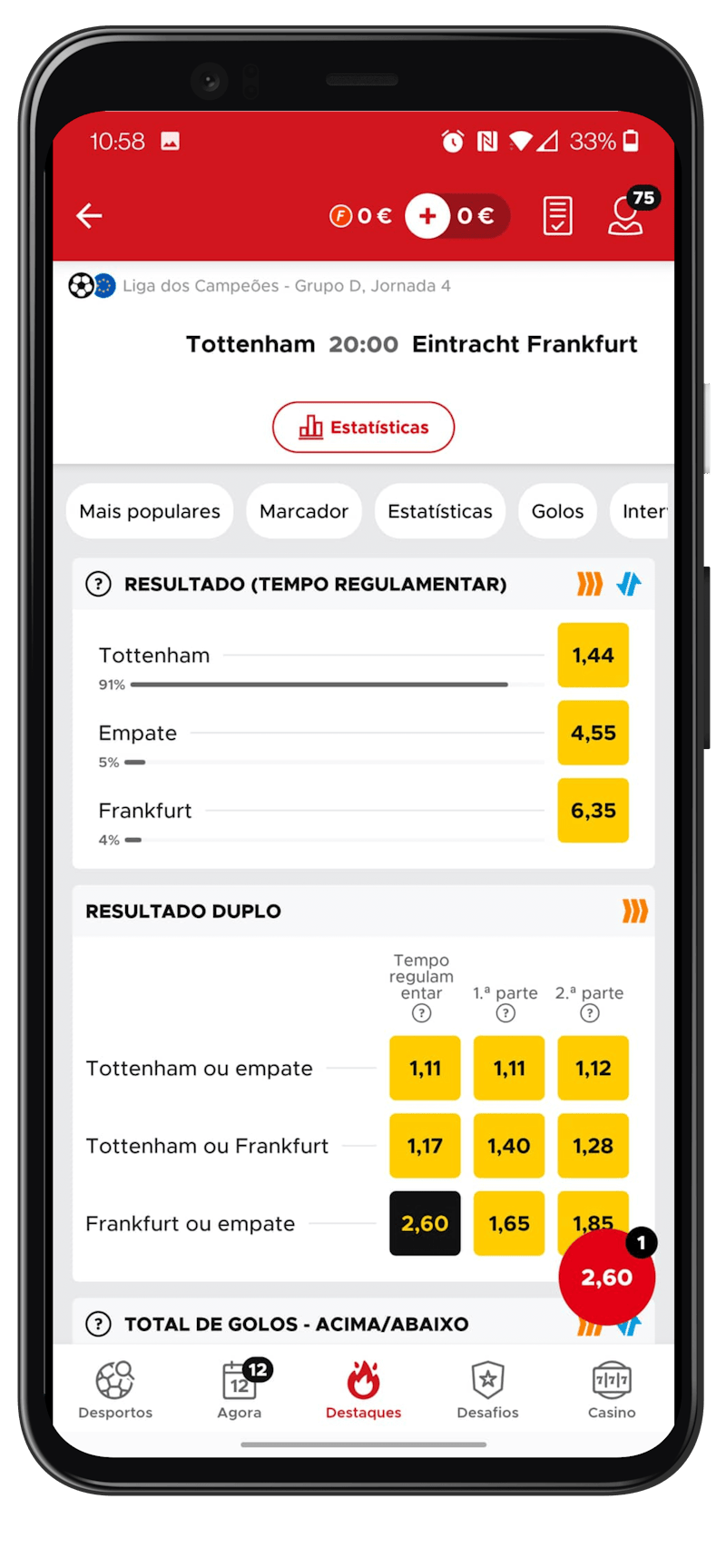Select Empate odds 4,55
Image resolution: width=726 pixels, height=1568 pixels.
(x=593, y=733)
